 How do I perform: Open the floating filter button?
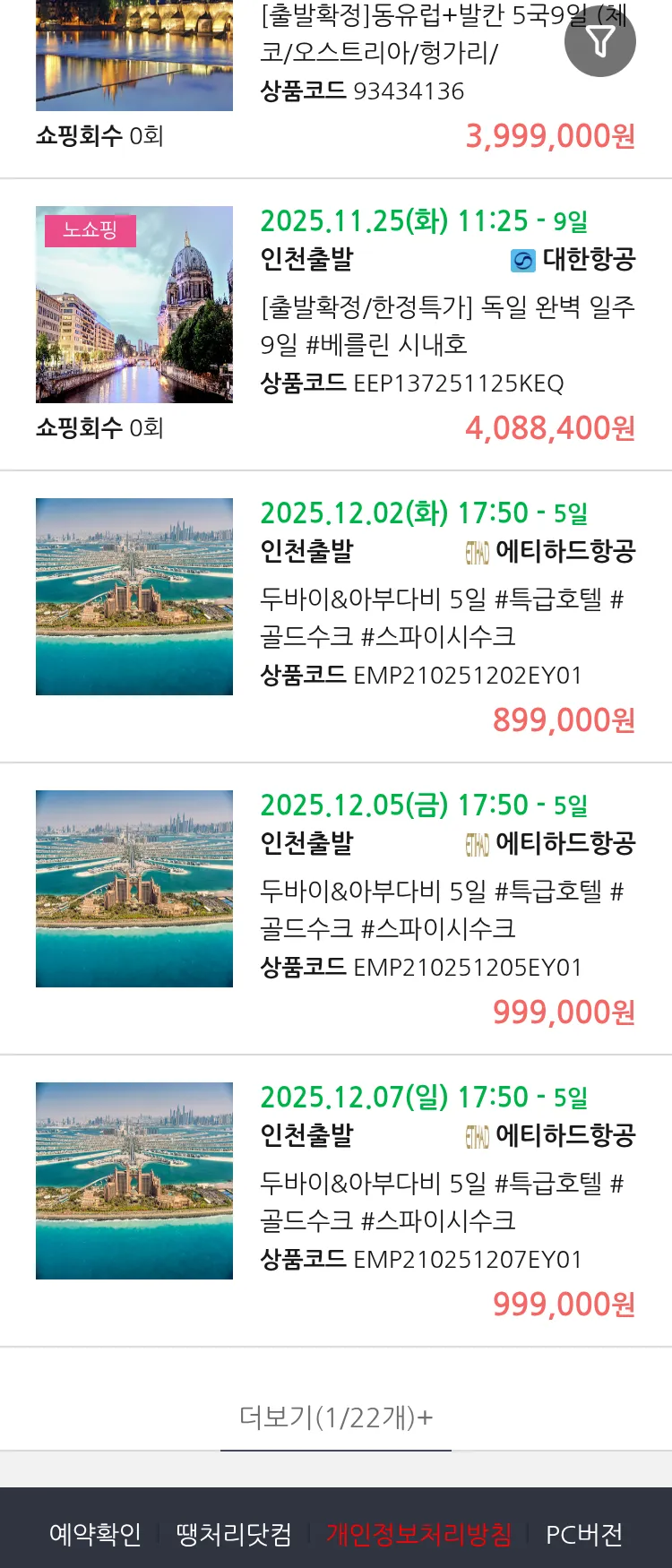(x=599, y=41)
